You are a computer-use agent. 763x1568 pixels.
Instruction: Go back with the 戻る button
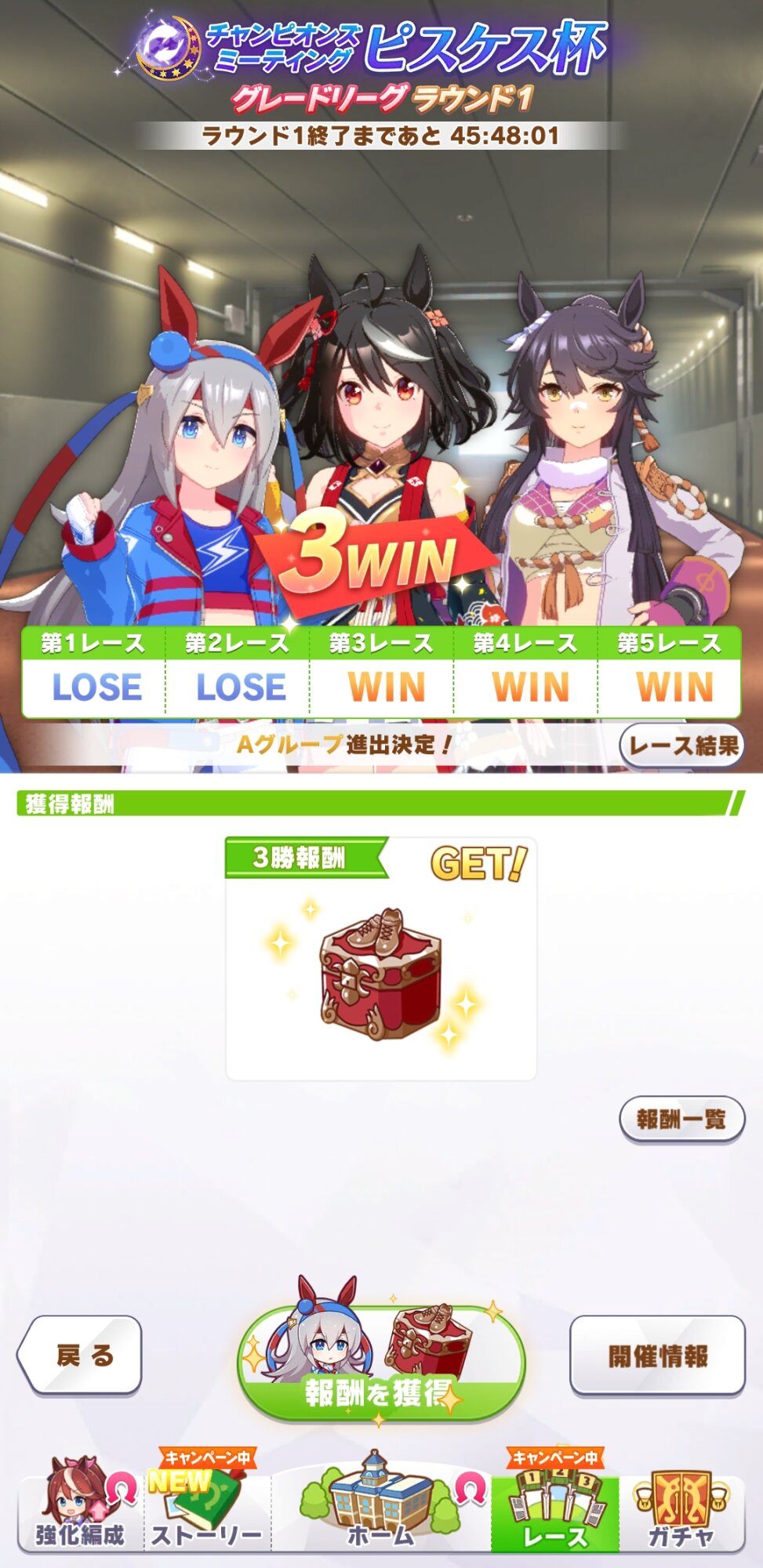pos(80,1355)
